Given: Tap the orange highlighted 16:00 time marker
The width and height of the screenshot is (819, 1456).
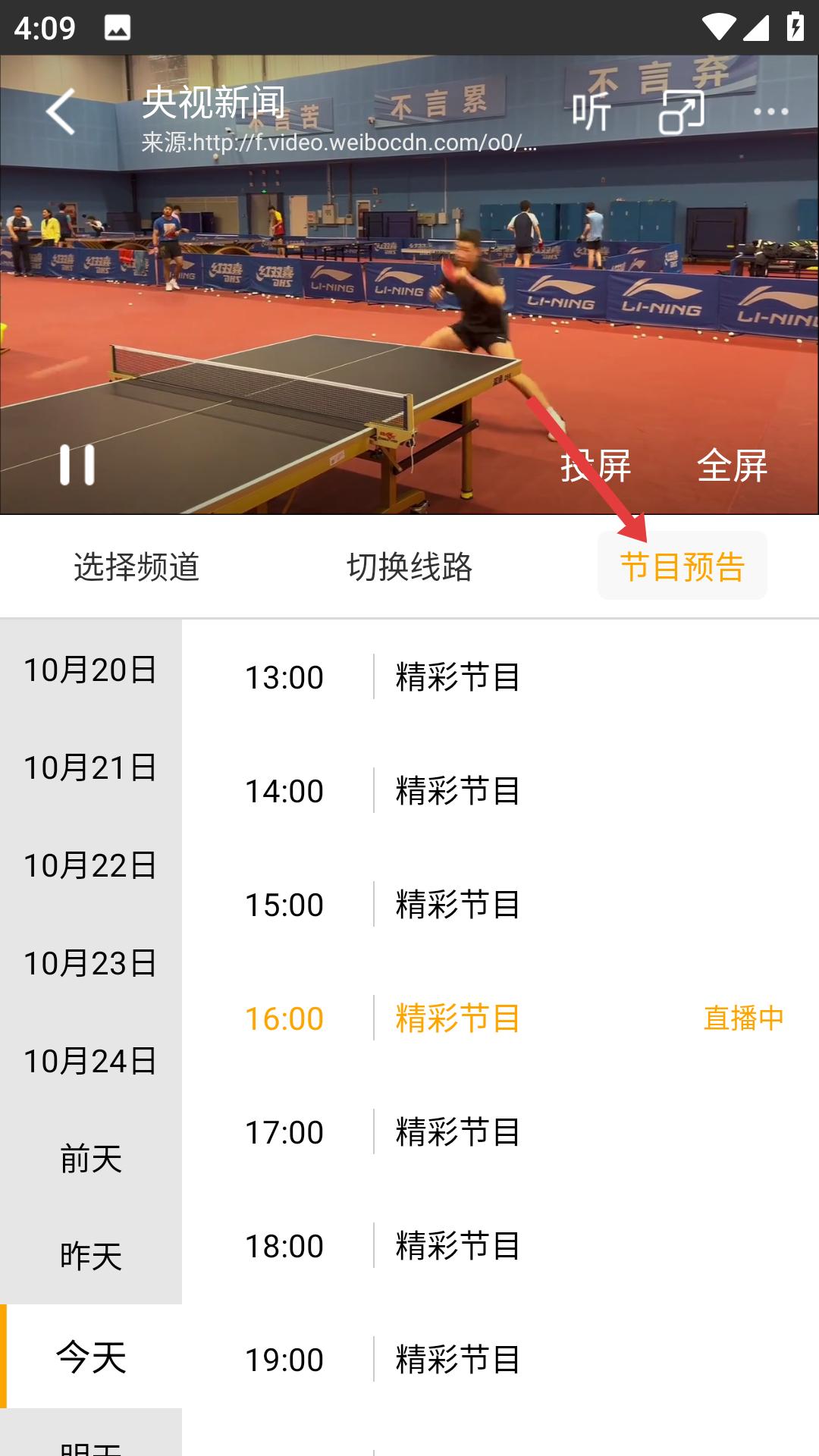Looking at the screenshot, I should (x=284, y=1018).
